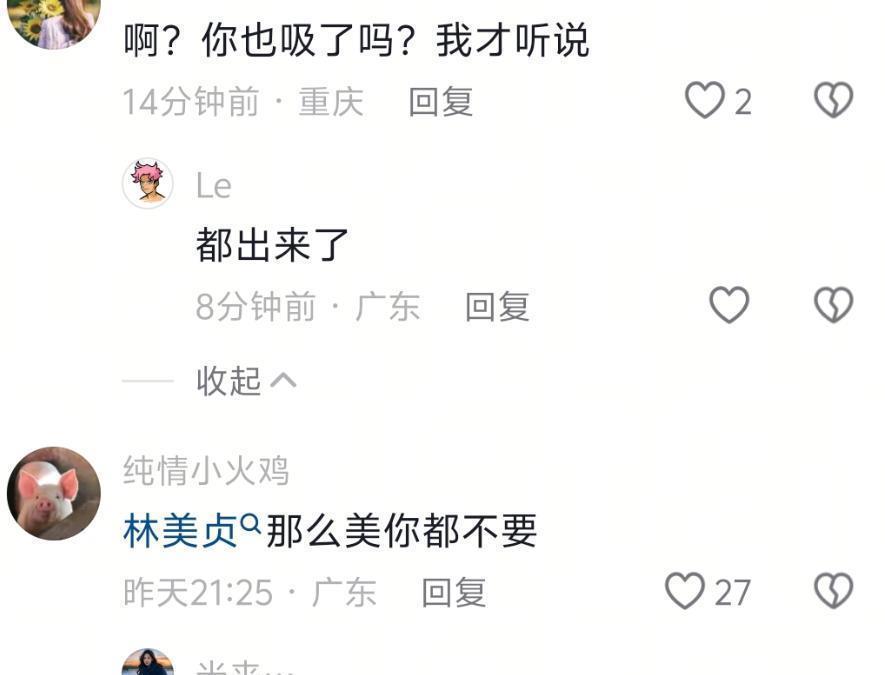Dislike Le's reply 都出来了
The image size is (885, 675).
pyautogui.click(x=833, y=305)
